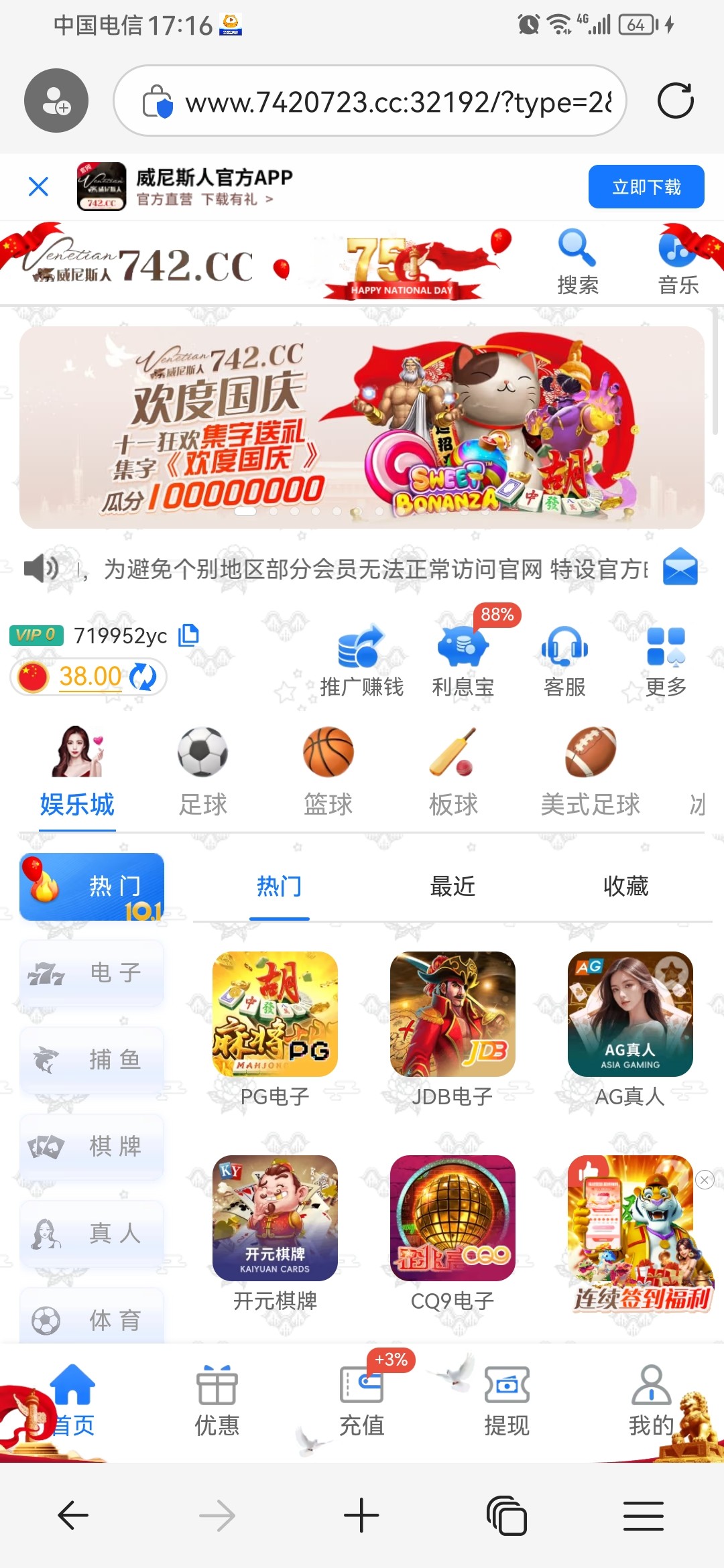The image size is (724, 1568).
Task: Copy the username 719952yc
Action: pyautogui.click(x=189, y=635)
